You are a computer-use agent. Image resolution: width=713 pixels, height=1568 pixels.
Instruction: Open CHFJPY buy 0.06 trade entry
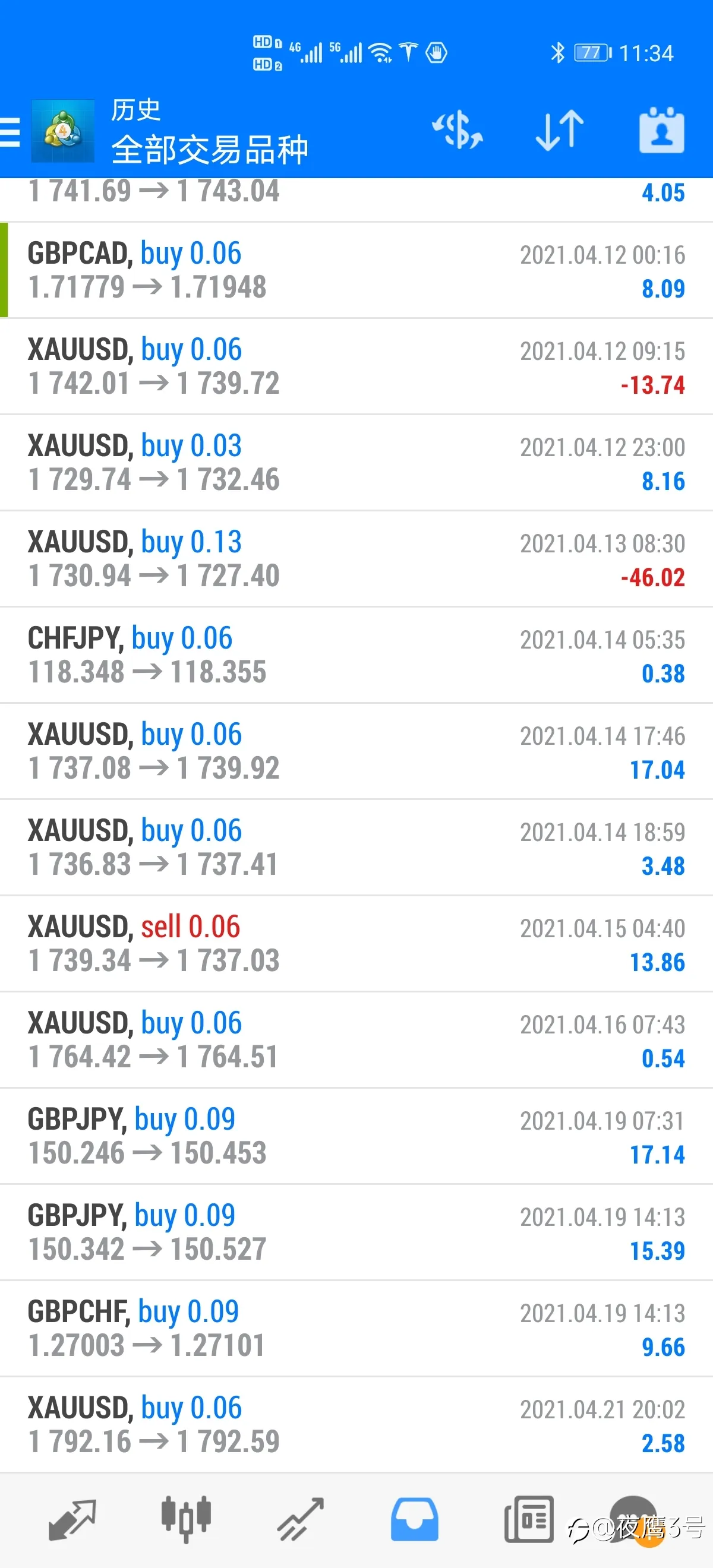[356, 655]
